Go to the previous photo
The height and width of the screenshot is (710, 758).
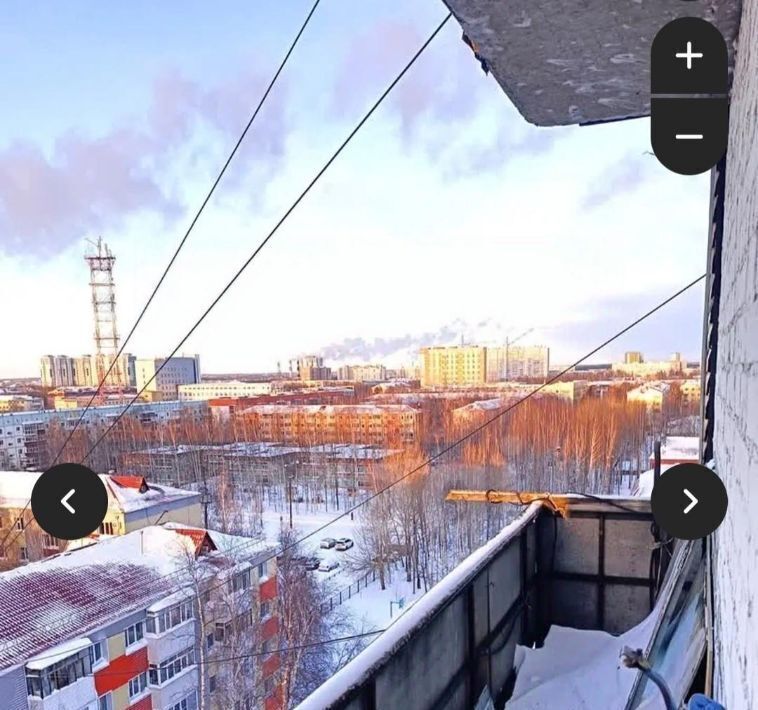click(69, 501)
